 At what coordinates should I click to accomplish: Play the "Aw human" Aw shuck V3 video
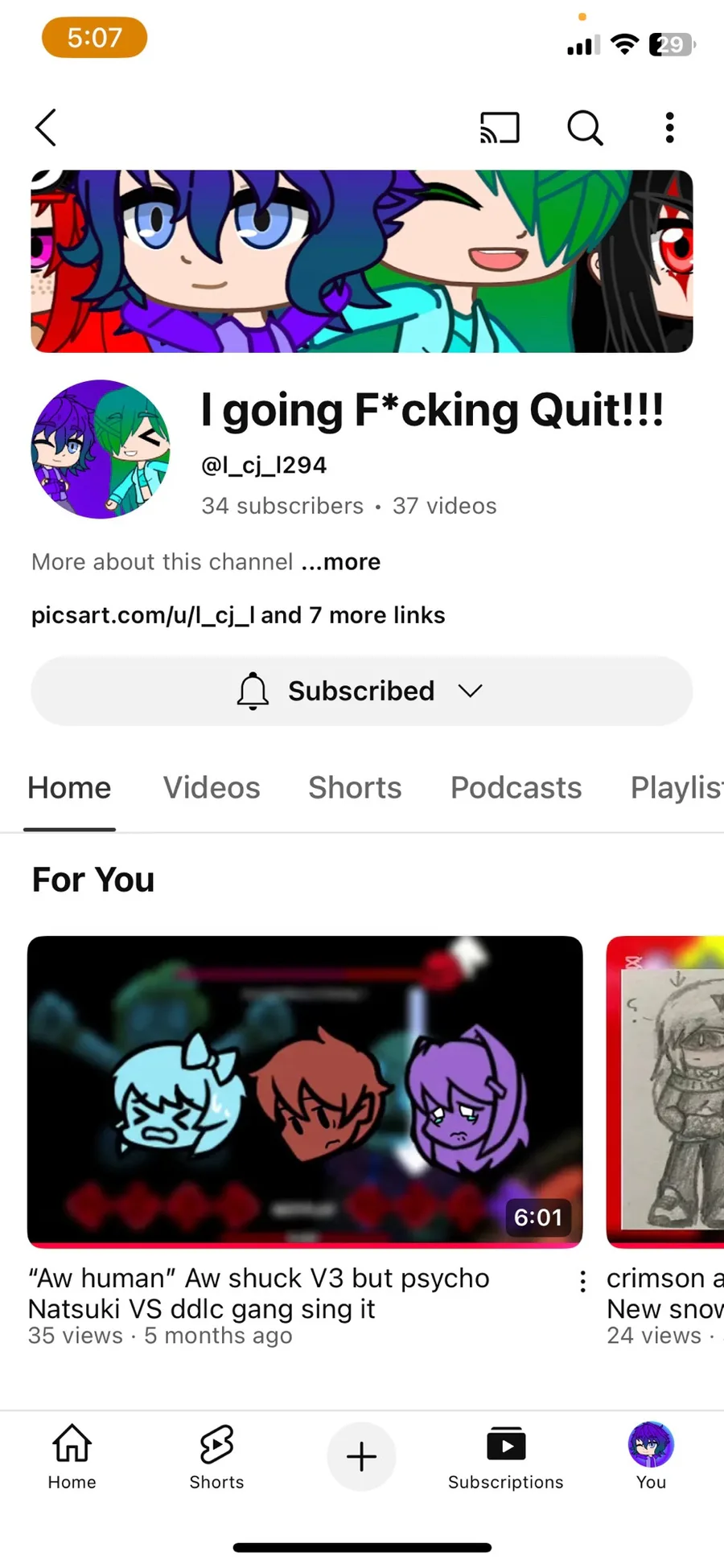(305, 1092)
